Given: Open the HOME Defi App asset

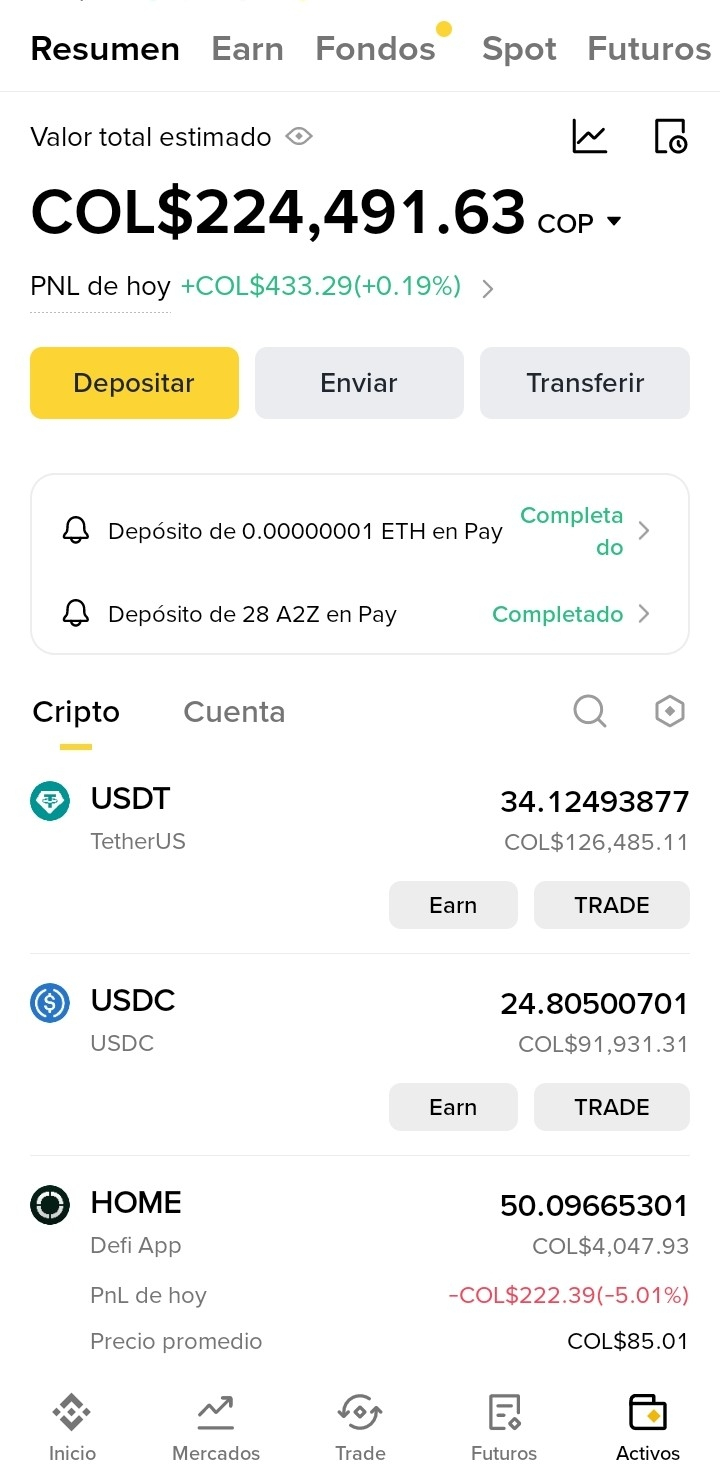Looking at the screenshot, I should [136, 1203].
